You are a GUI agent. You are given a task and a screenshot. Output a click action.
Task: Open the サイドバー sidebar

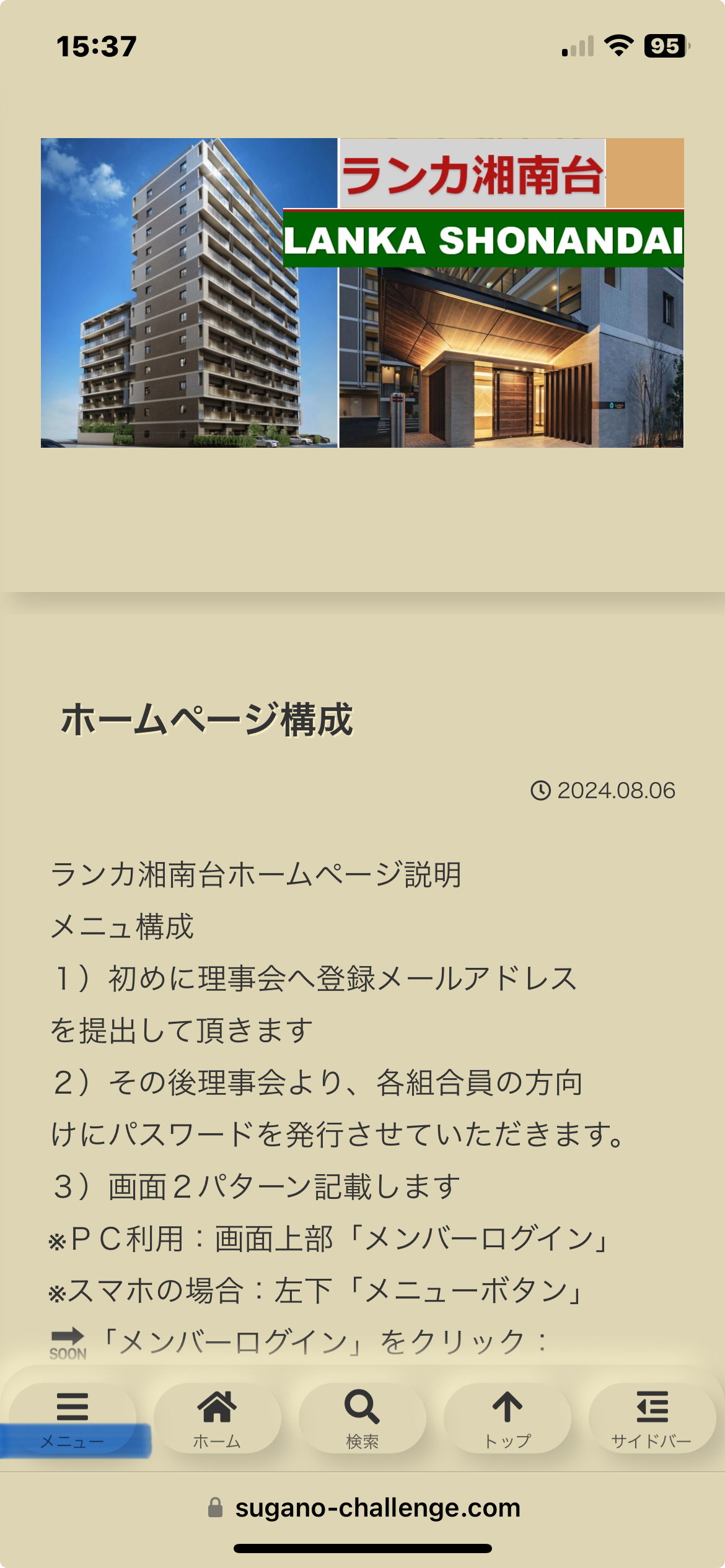point(652,1418)
